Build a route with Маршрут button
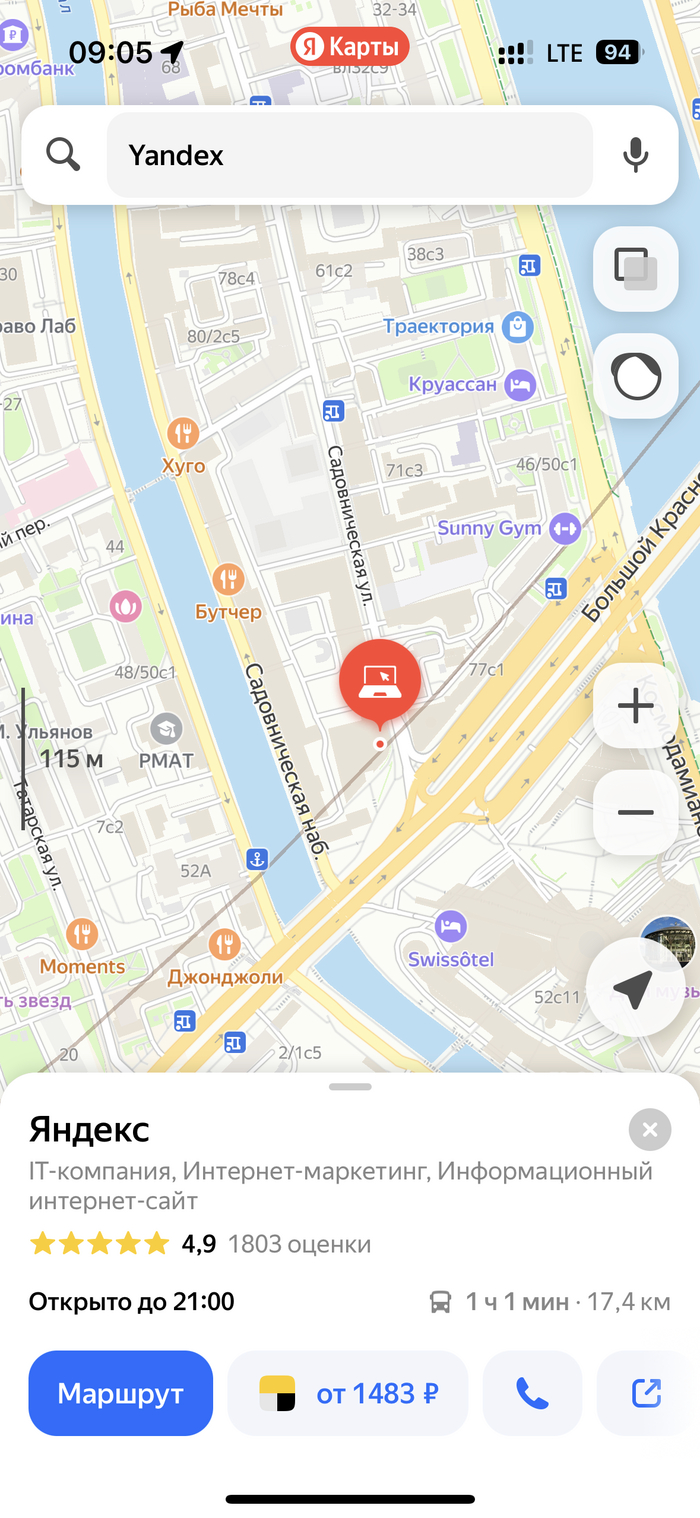Image resolution: width=700 pixels, height=1518 pixels. 121,1393
